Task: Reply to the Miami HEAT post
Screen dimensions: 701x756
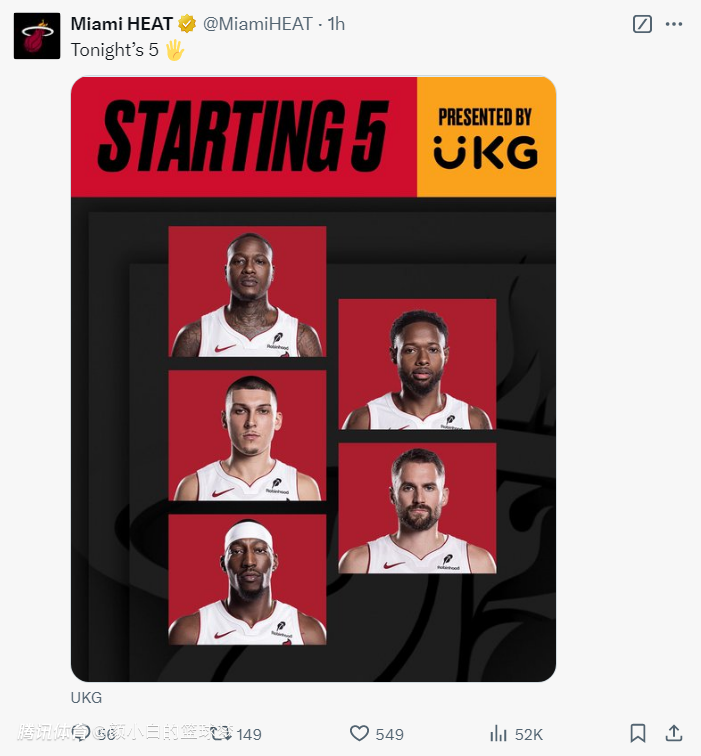Action: [82, 734]
